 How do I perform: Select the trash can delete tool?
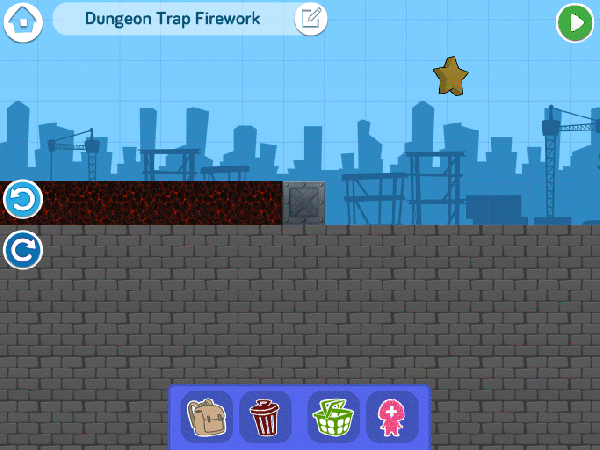coord(265,417)
